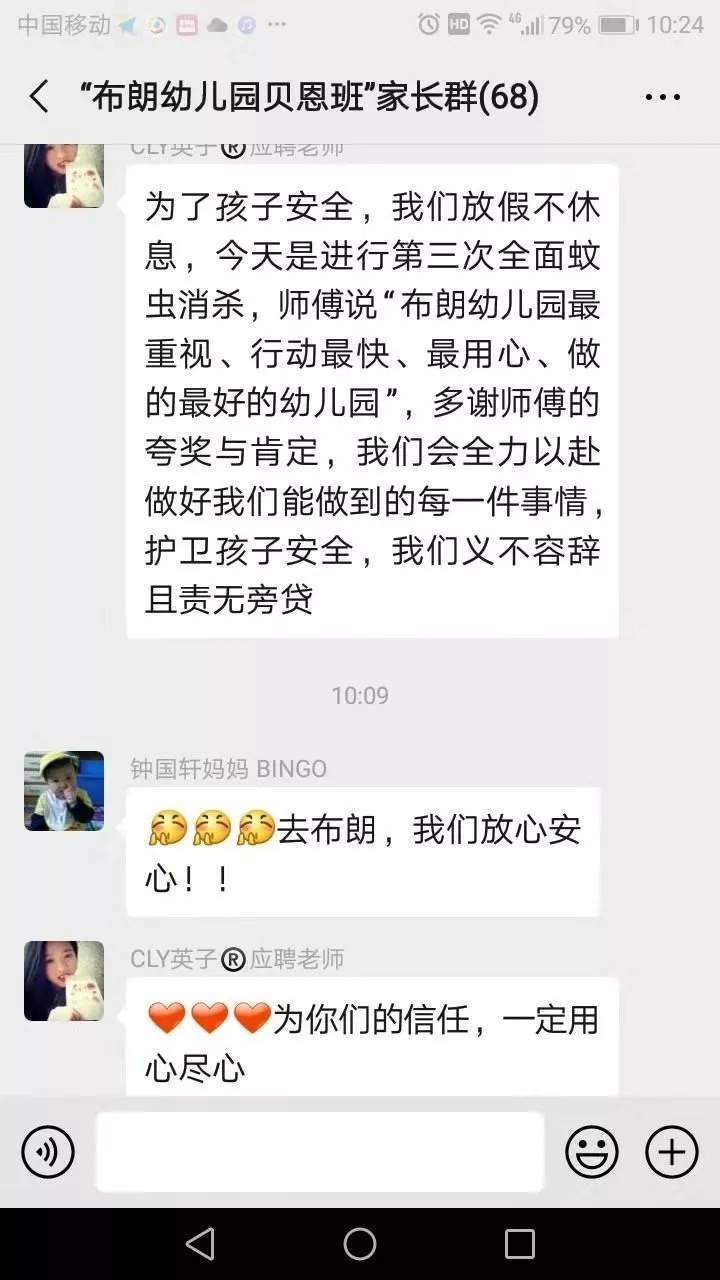Open the plus attachment menu
Screen dimensions: 720x1280
(672, 1152)
